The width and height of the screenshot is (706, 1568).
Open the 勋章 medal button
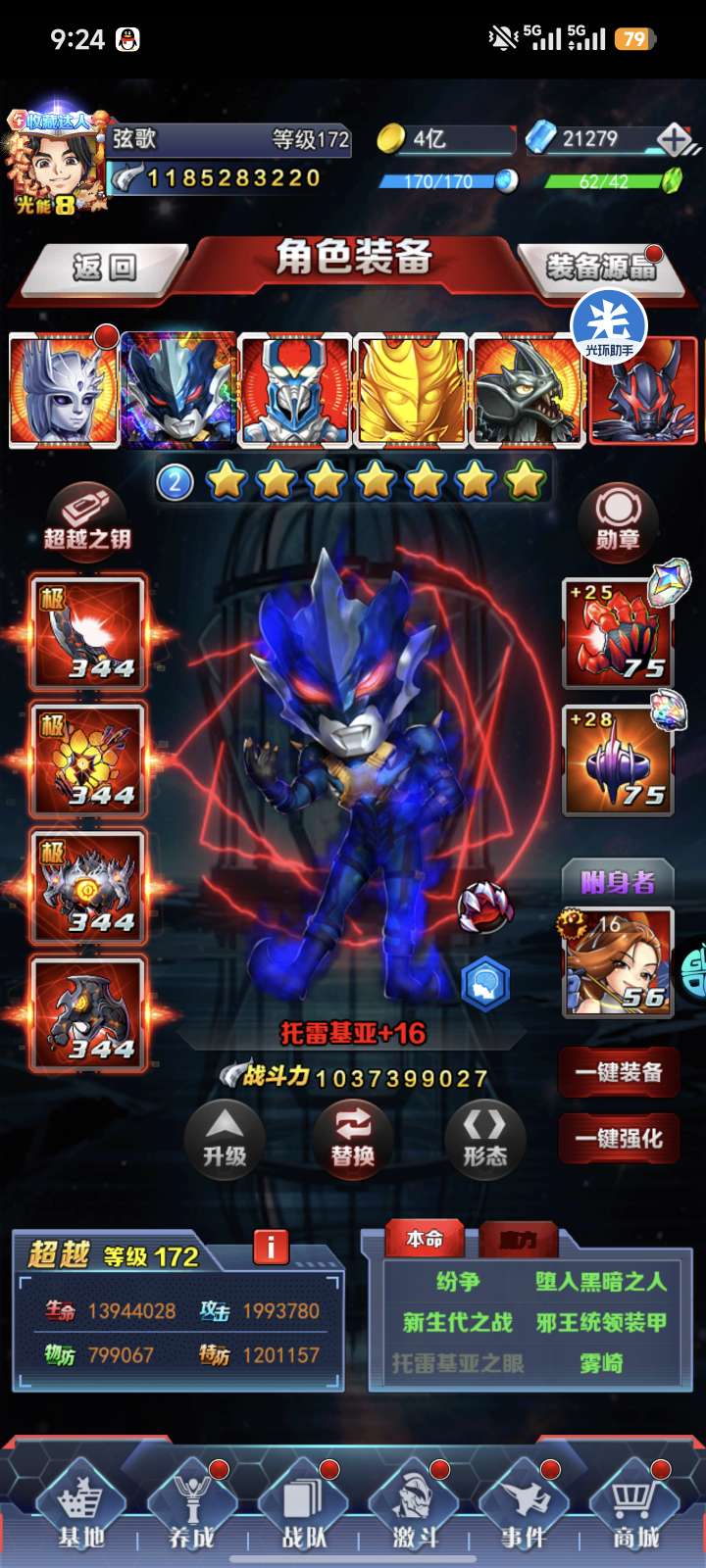(617, 519)
